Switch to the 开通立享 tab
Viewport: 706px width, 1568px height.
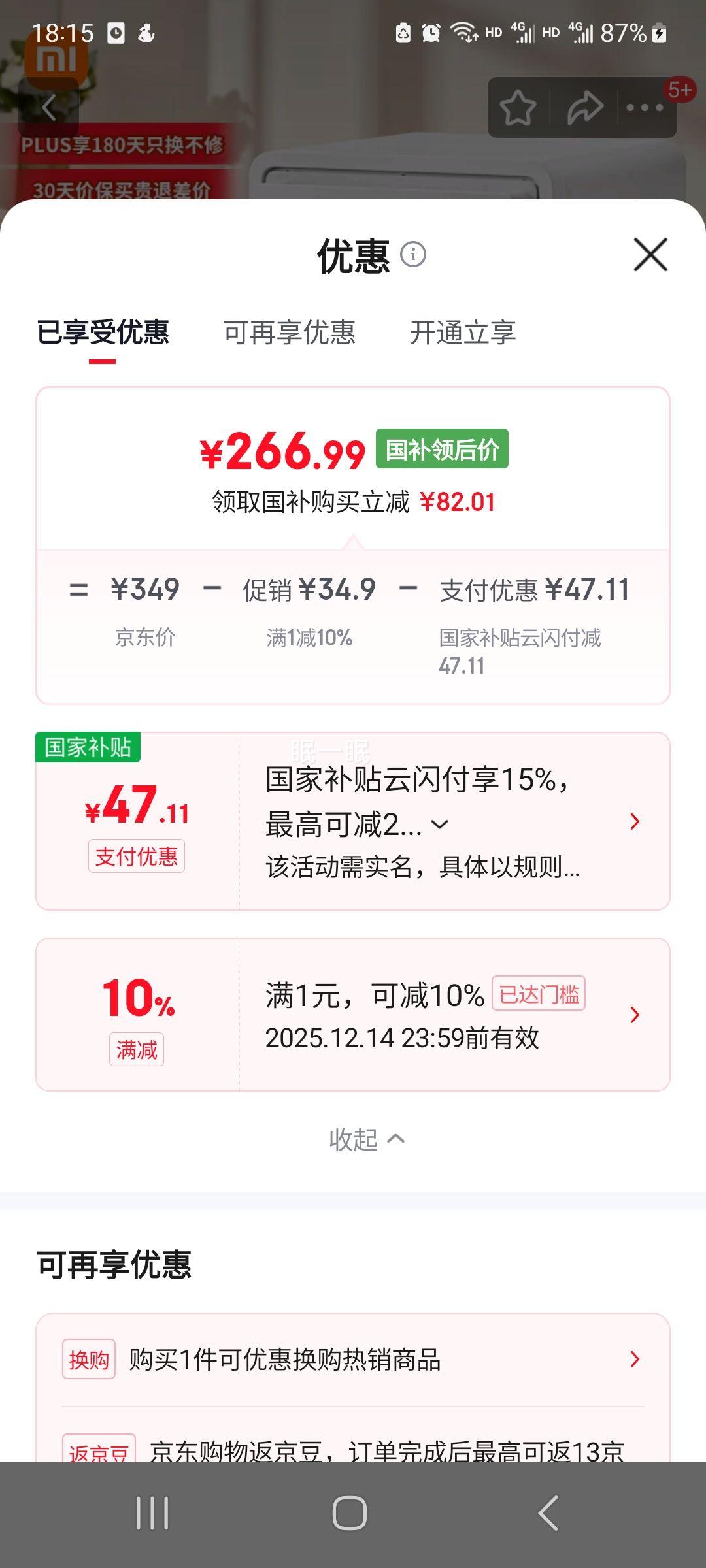[462, 333]
